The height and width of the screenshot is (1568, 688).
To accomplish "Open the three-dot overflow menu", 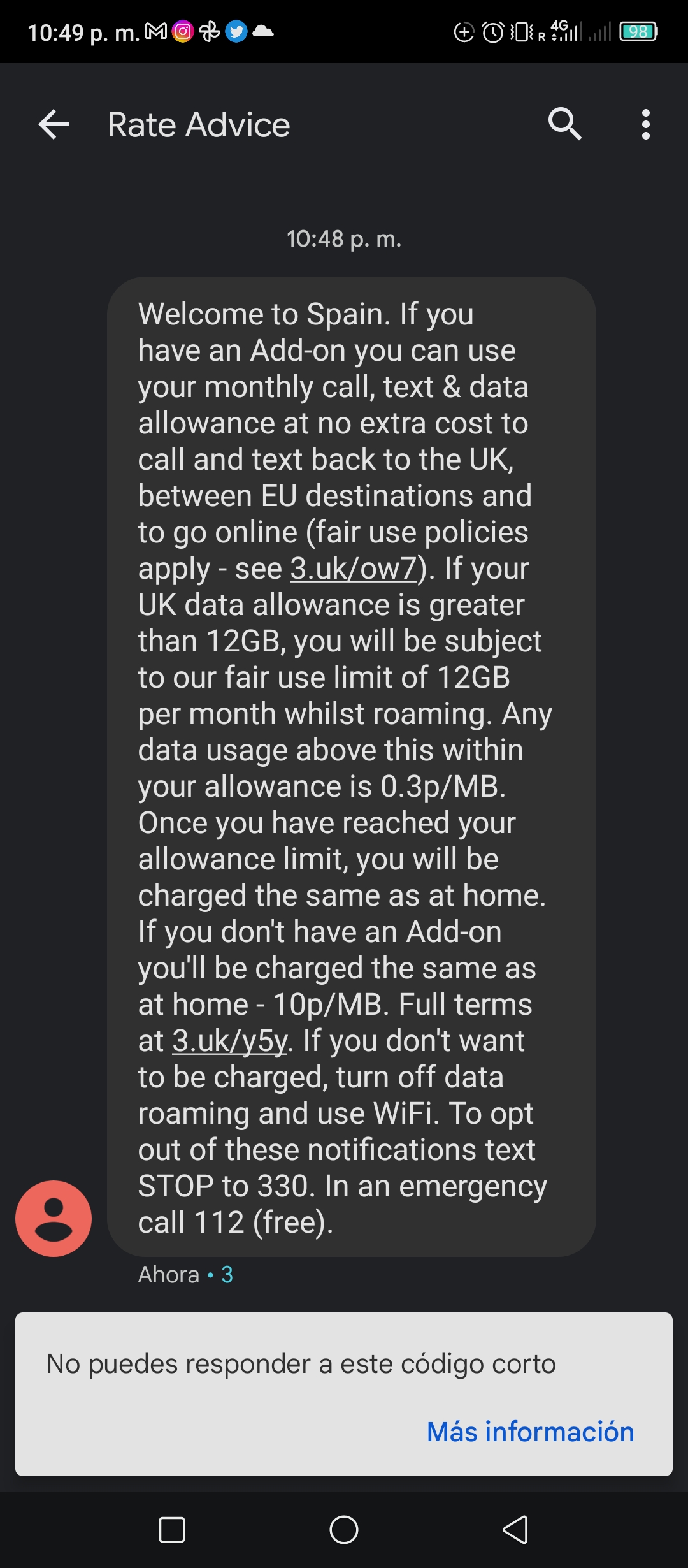I will pos(646,124).
